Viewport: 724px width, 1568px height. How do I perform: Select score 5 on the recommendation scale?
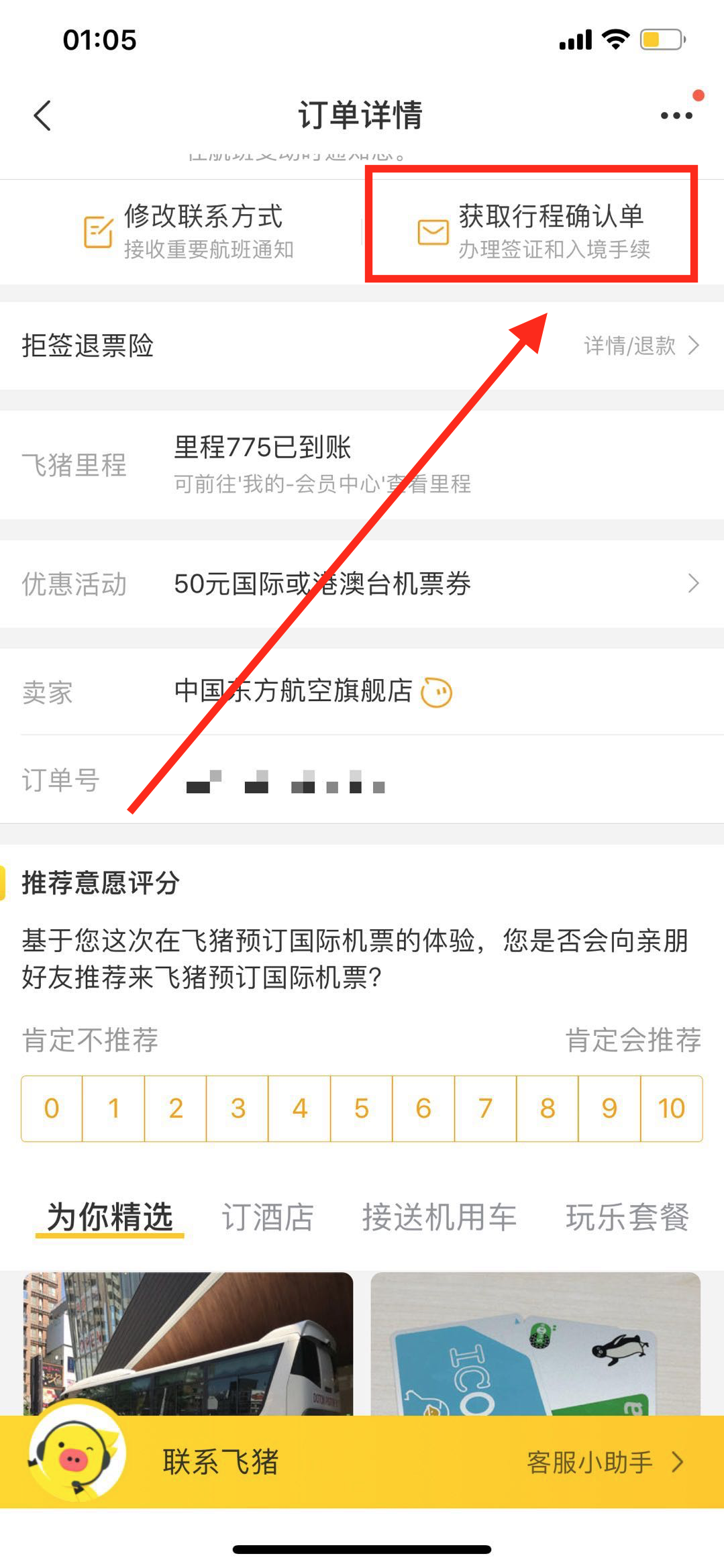pyautogui.click(x=361, y=1109)
